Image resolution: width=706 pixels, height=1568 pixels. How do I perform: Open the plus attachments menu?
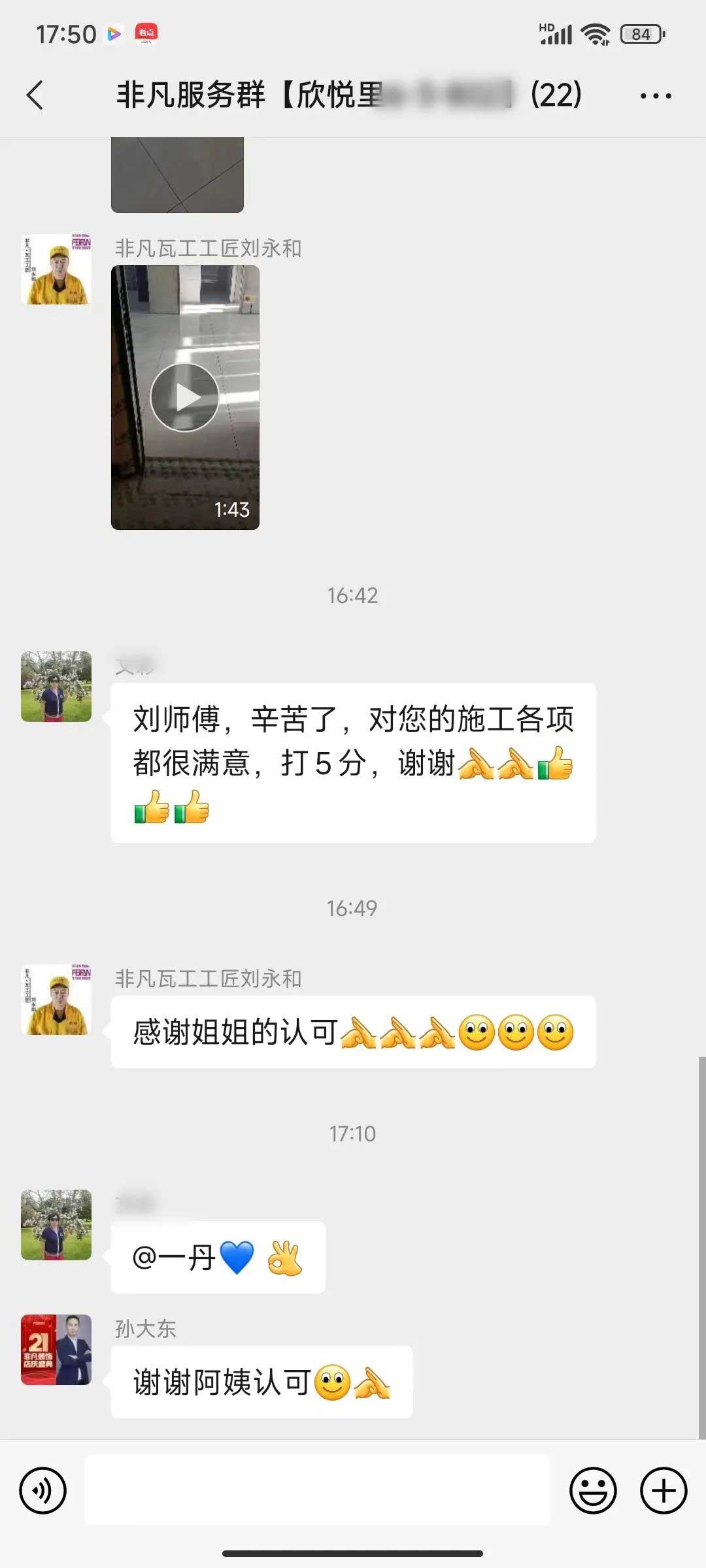[x=663, y=1490]
